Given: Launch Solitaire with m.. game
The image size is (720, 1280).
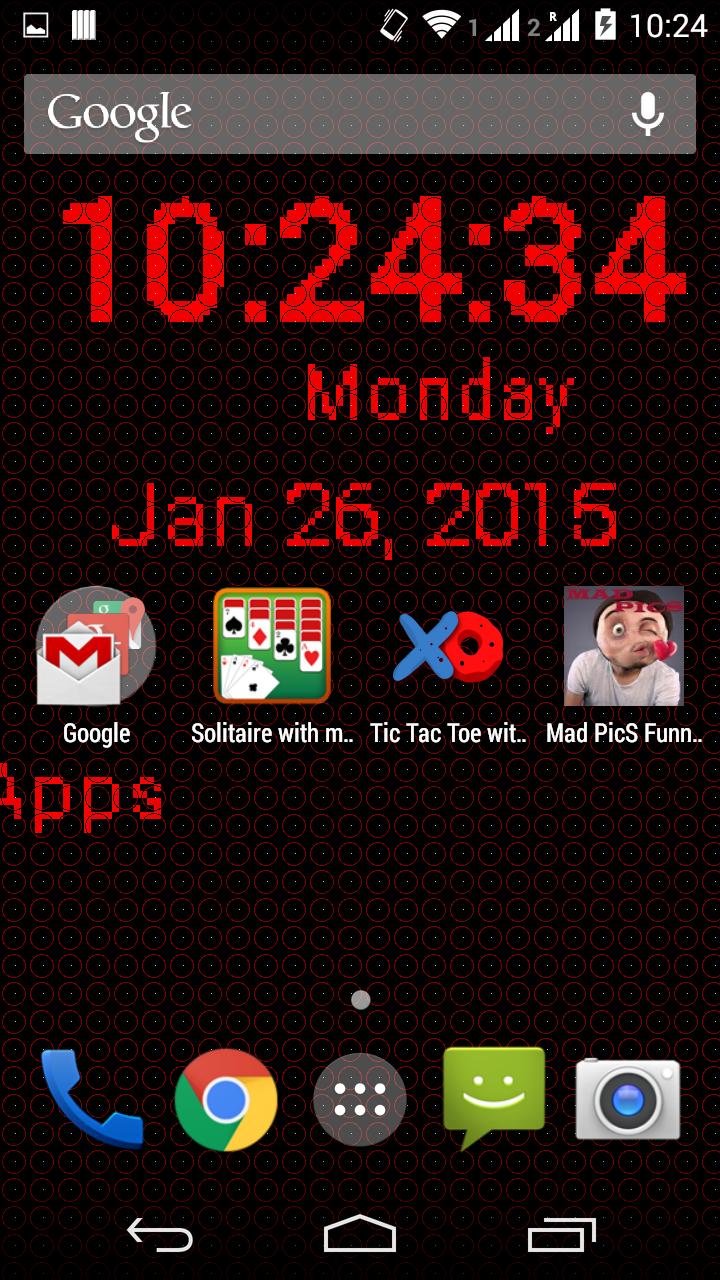Looking at the screenshot, I should (270, 645).
